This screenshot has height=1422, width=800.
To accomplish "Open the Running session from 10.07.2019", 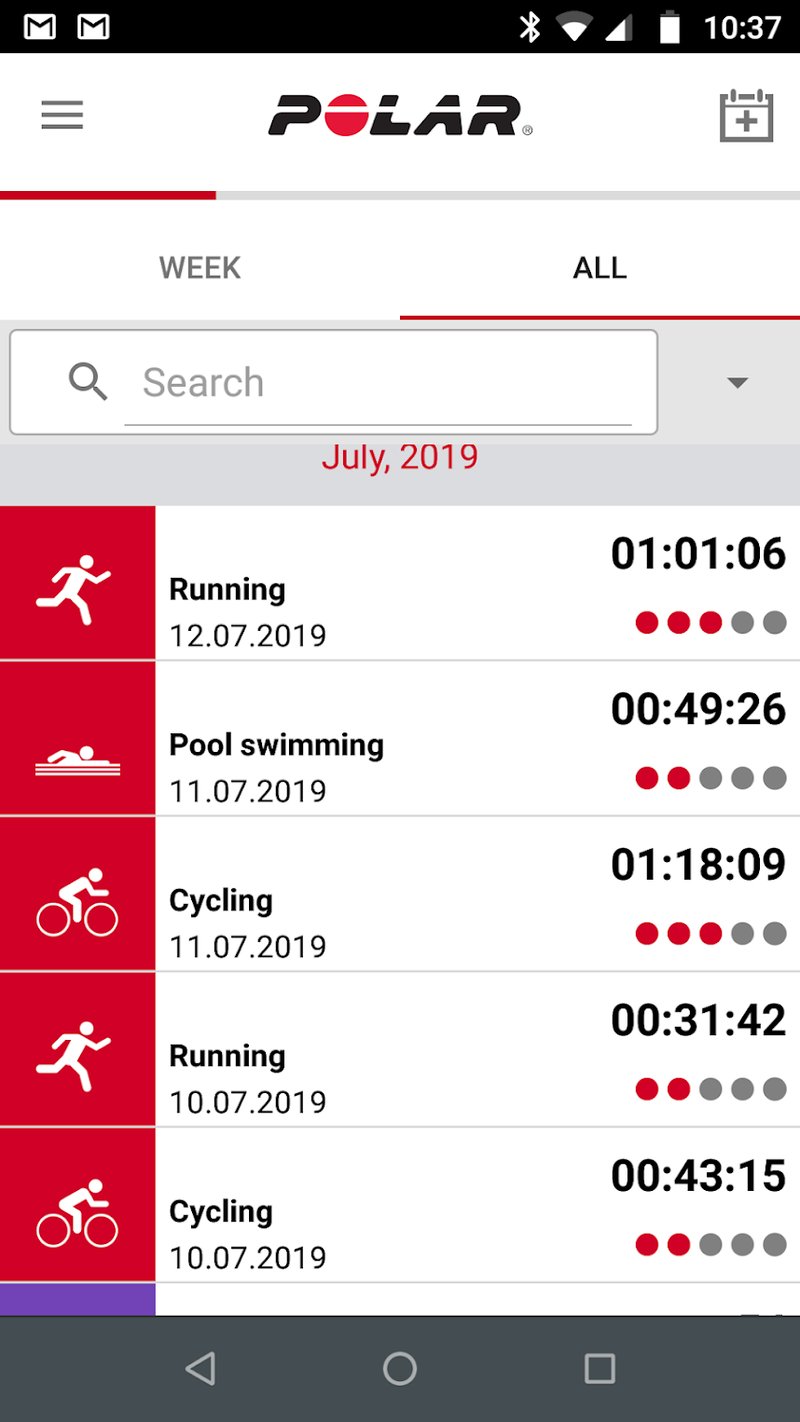I will pos(400,1050).
